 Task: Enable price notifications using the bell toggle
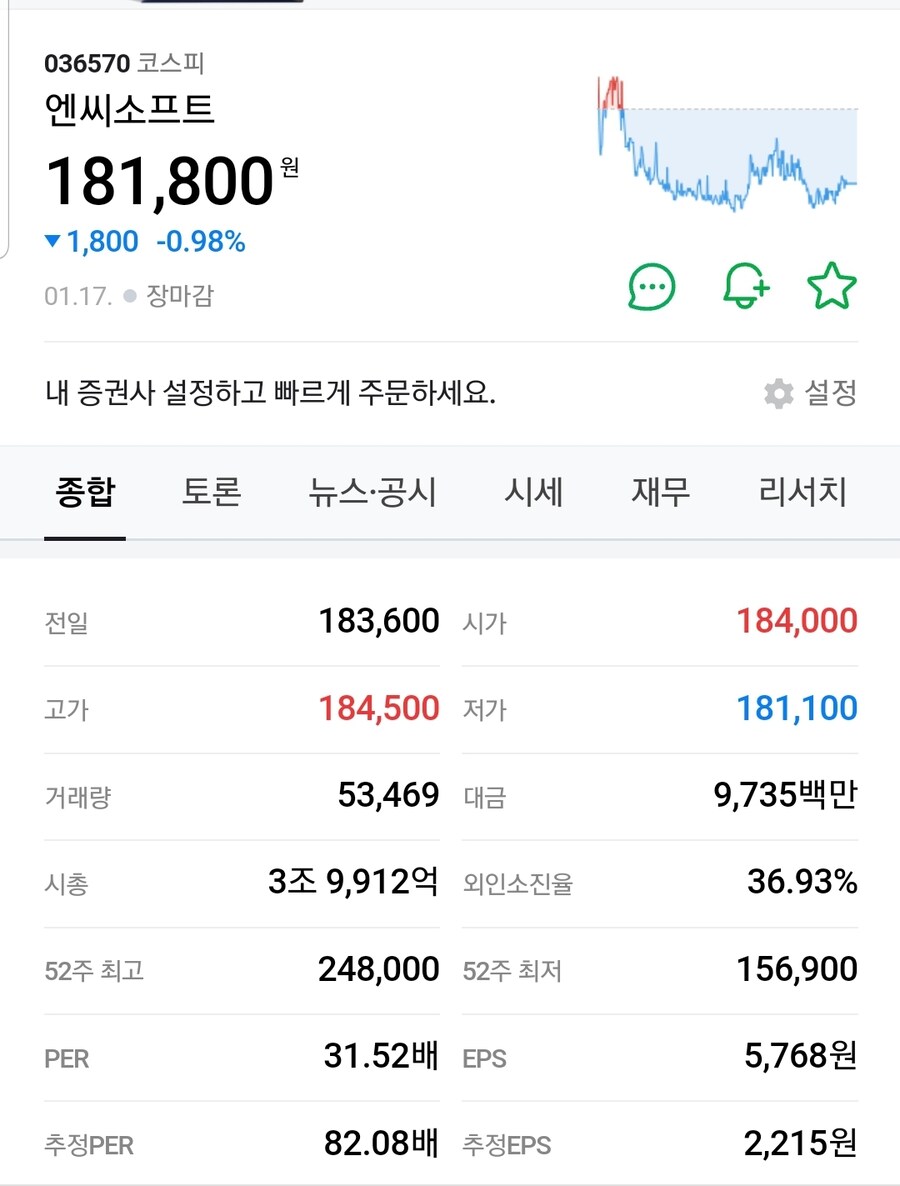[x=744, y=287]
